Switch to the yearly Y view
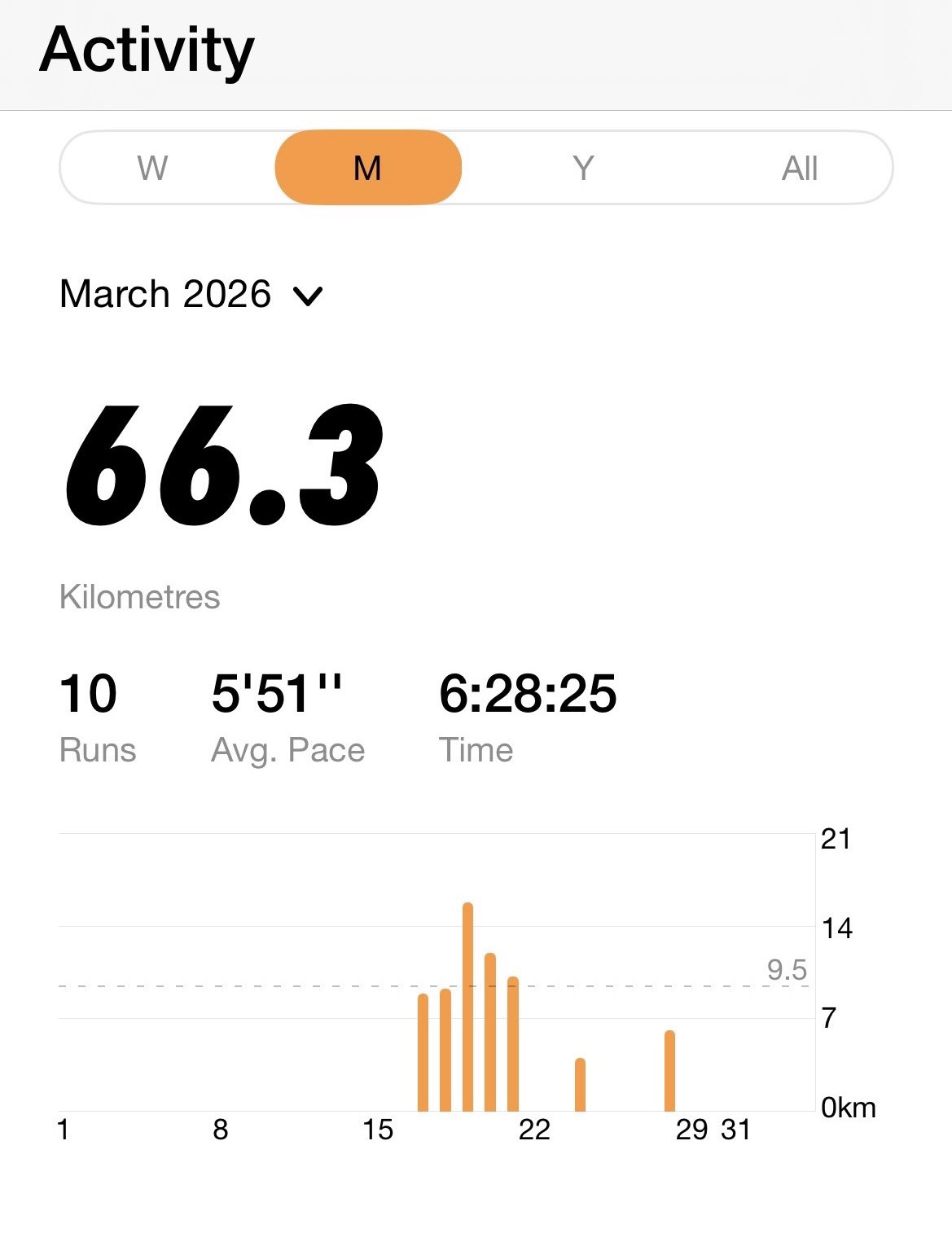This screenshot has width=952, height=1233. pos(583,168)
